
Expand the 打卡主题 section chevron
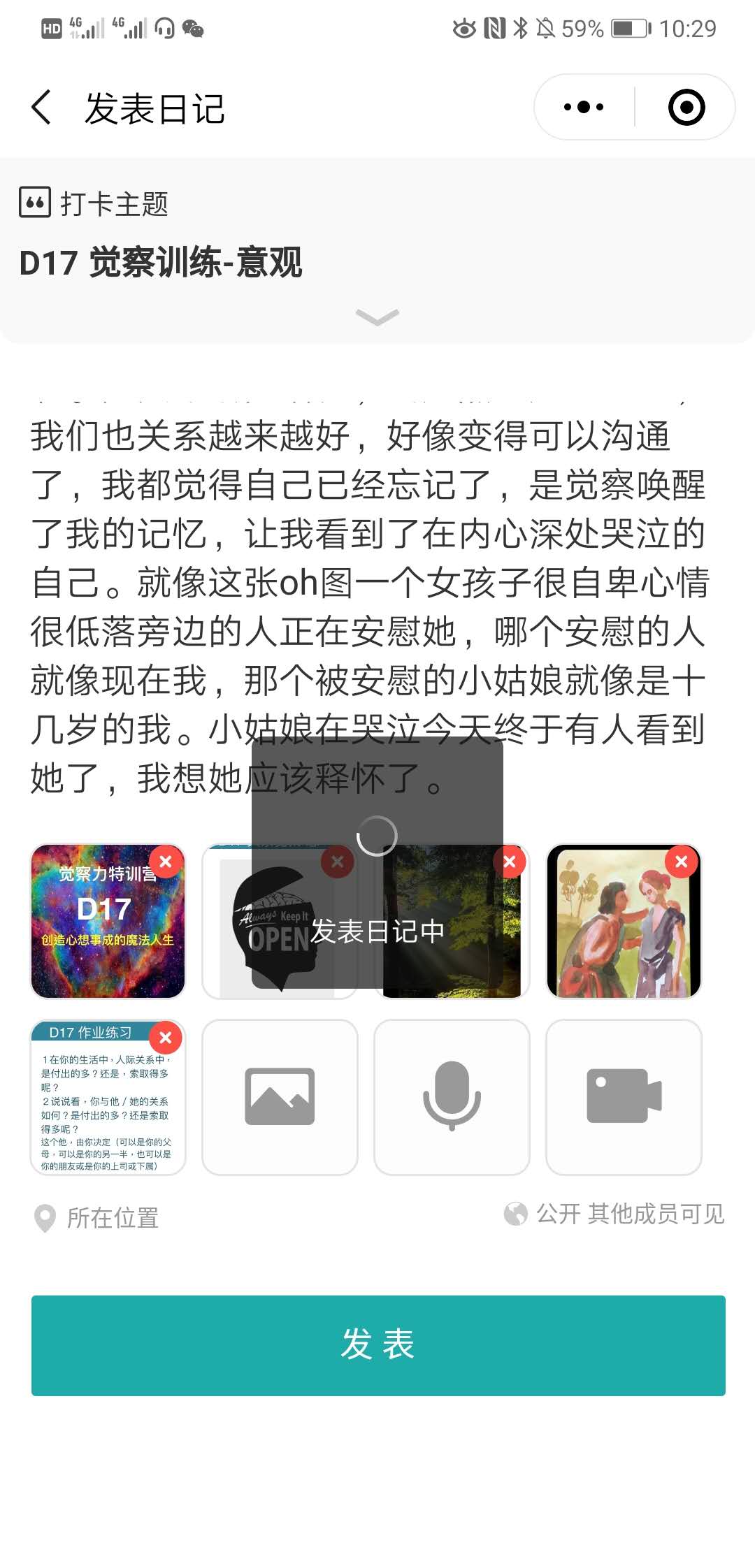(x=377, y=317)
